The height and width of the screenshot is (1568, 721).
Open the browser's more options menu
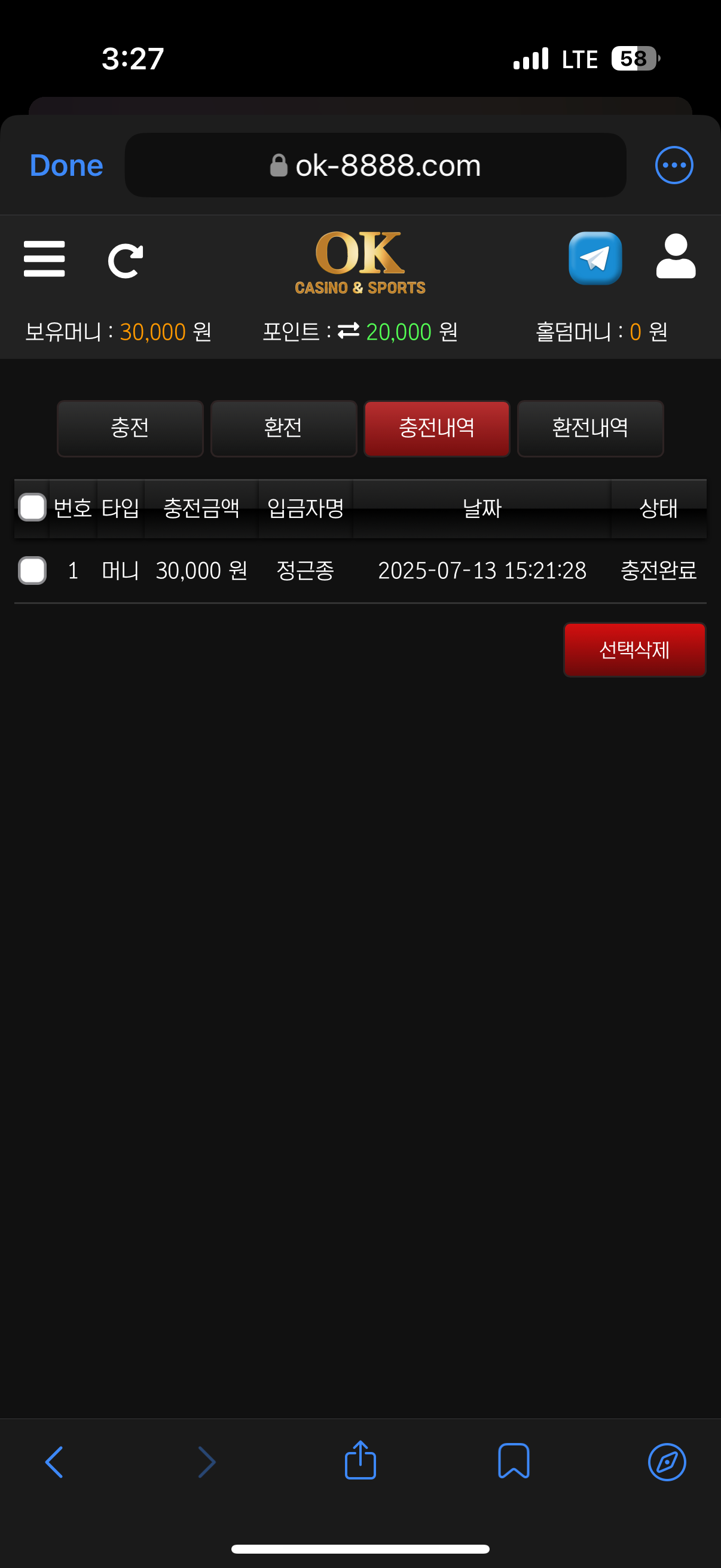coord(674,165)
